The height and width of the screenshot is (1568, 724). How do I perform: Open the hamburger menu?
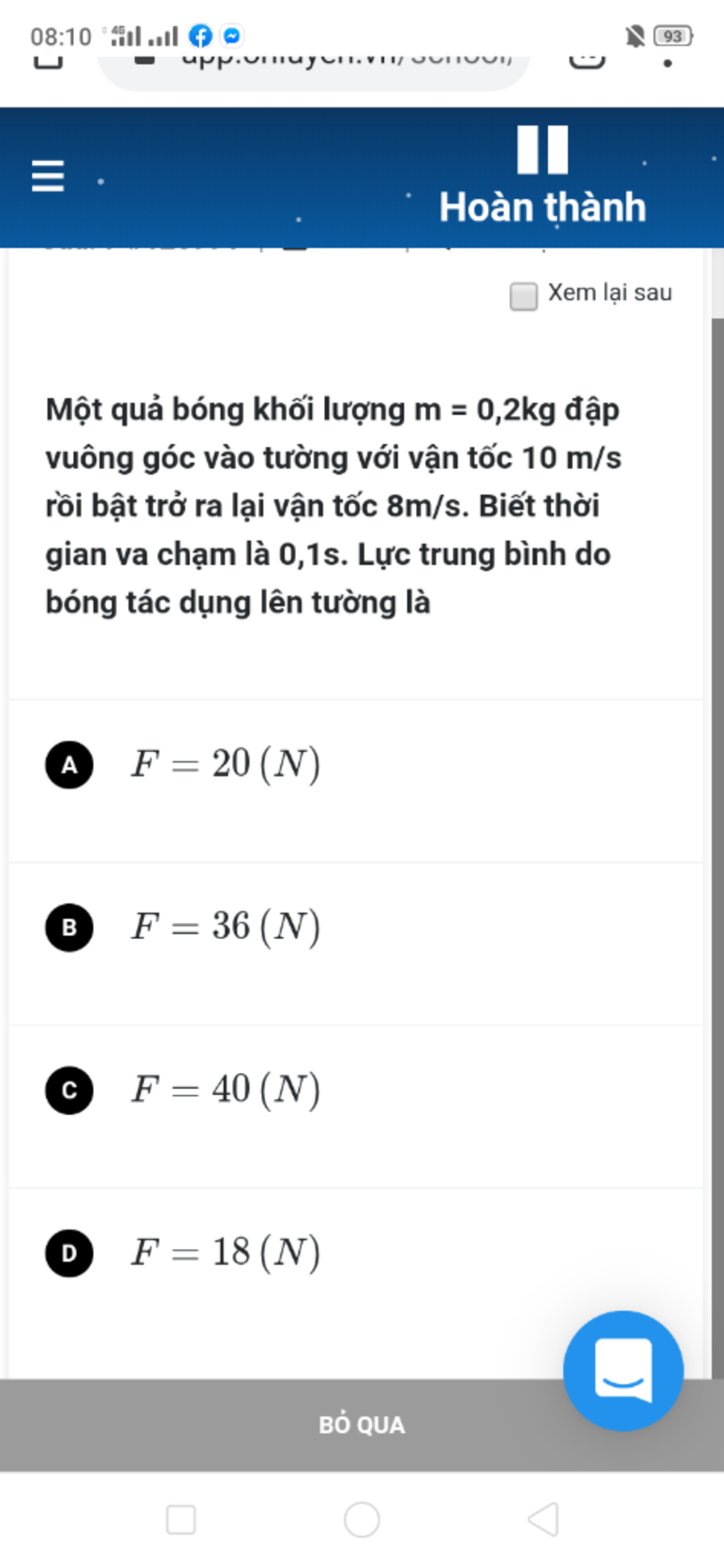pos(48,175)
